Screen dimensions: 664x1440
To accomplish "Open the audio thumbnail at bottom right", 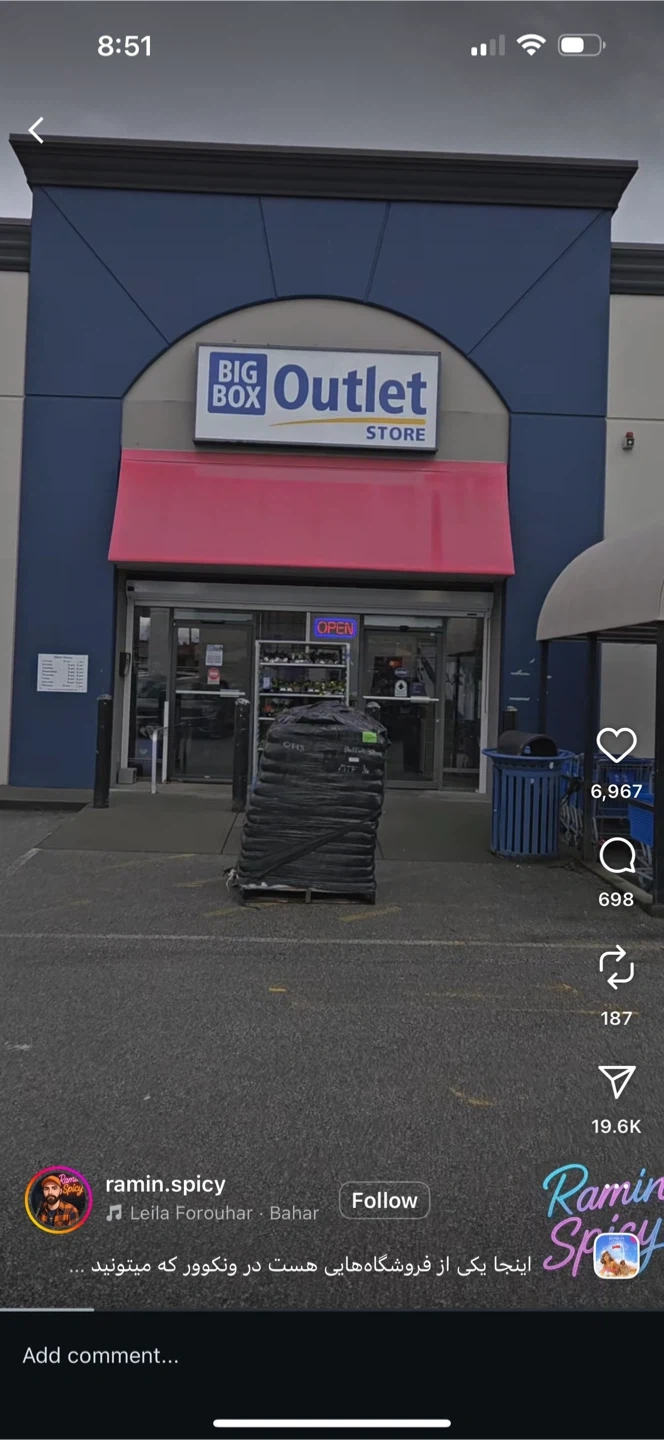I will pyautogui.click(x=616, y=1255).
